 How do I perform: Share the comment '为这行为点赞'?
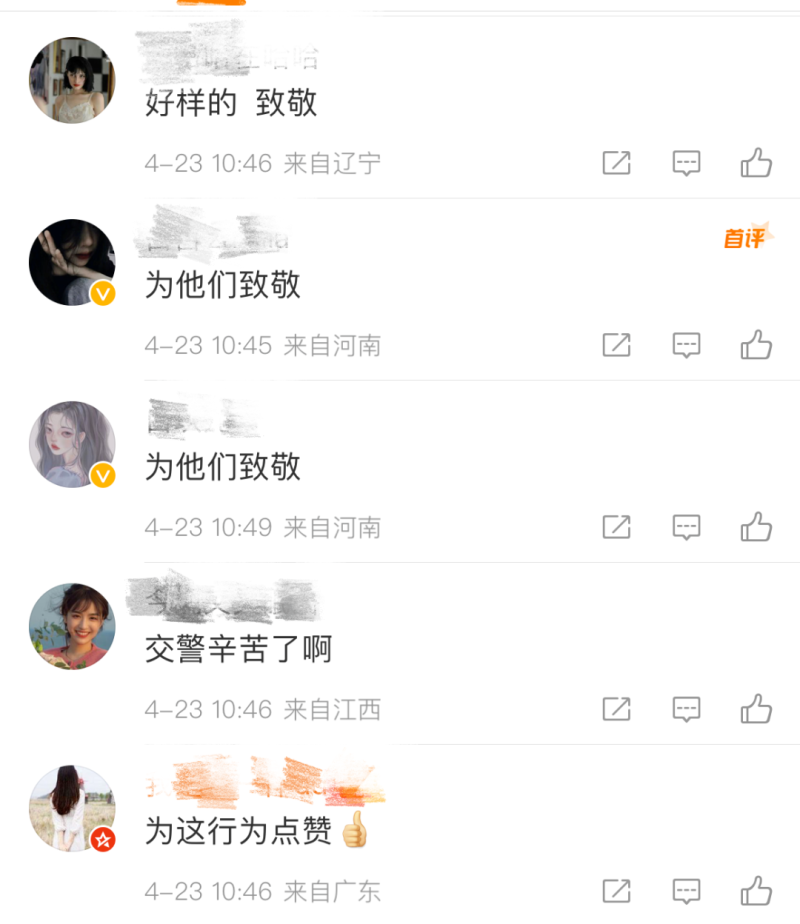[x=616, y=890]
